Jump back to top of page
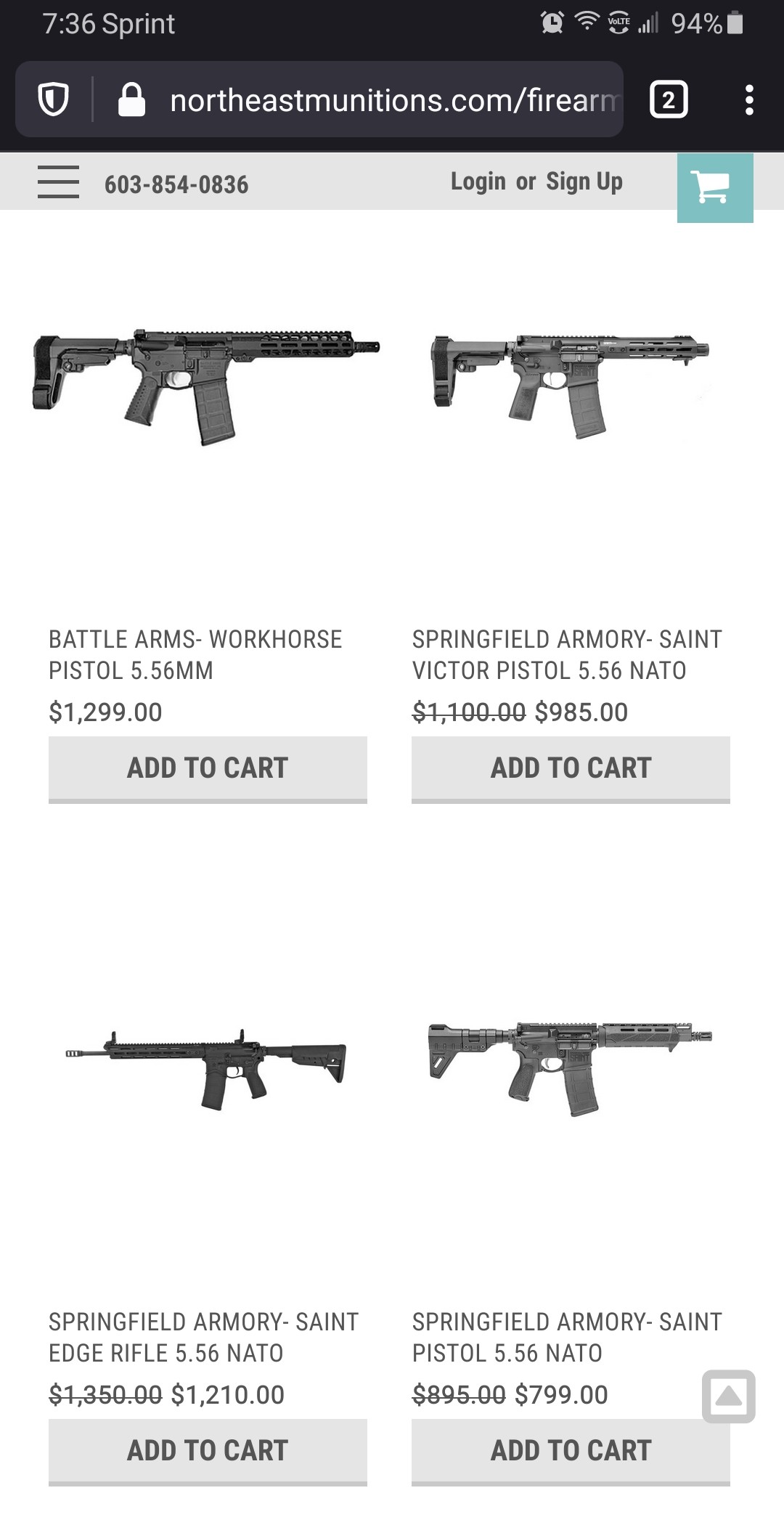Viewport: 784px width, 1517px height. point(728,1396)
